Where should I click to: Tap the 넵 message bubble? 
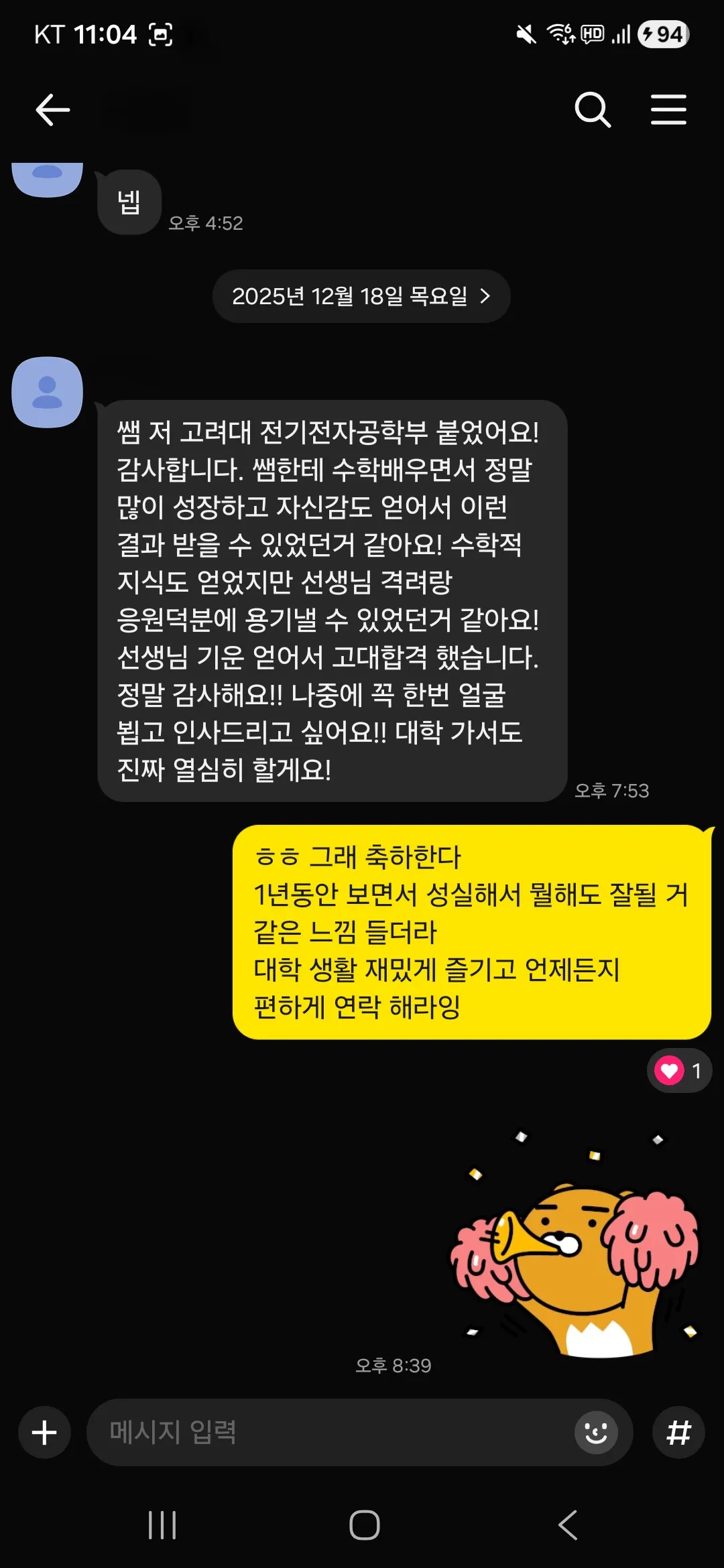click(x=130, y=202)
